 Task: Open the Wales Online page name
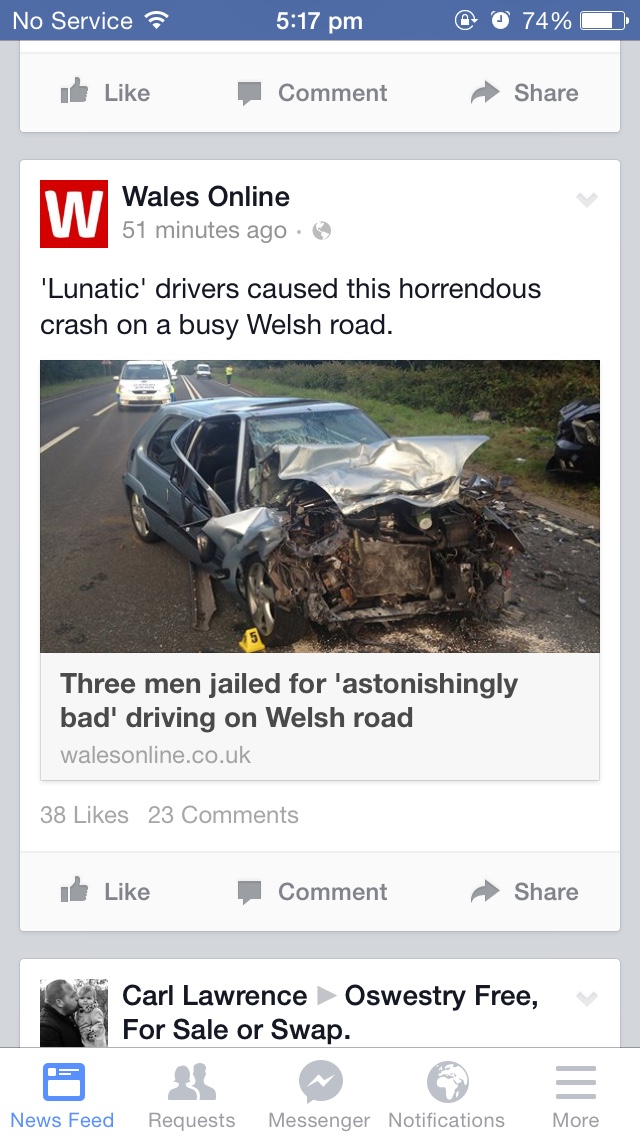(206, 197)
